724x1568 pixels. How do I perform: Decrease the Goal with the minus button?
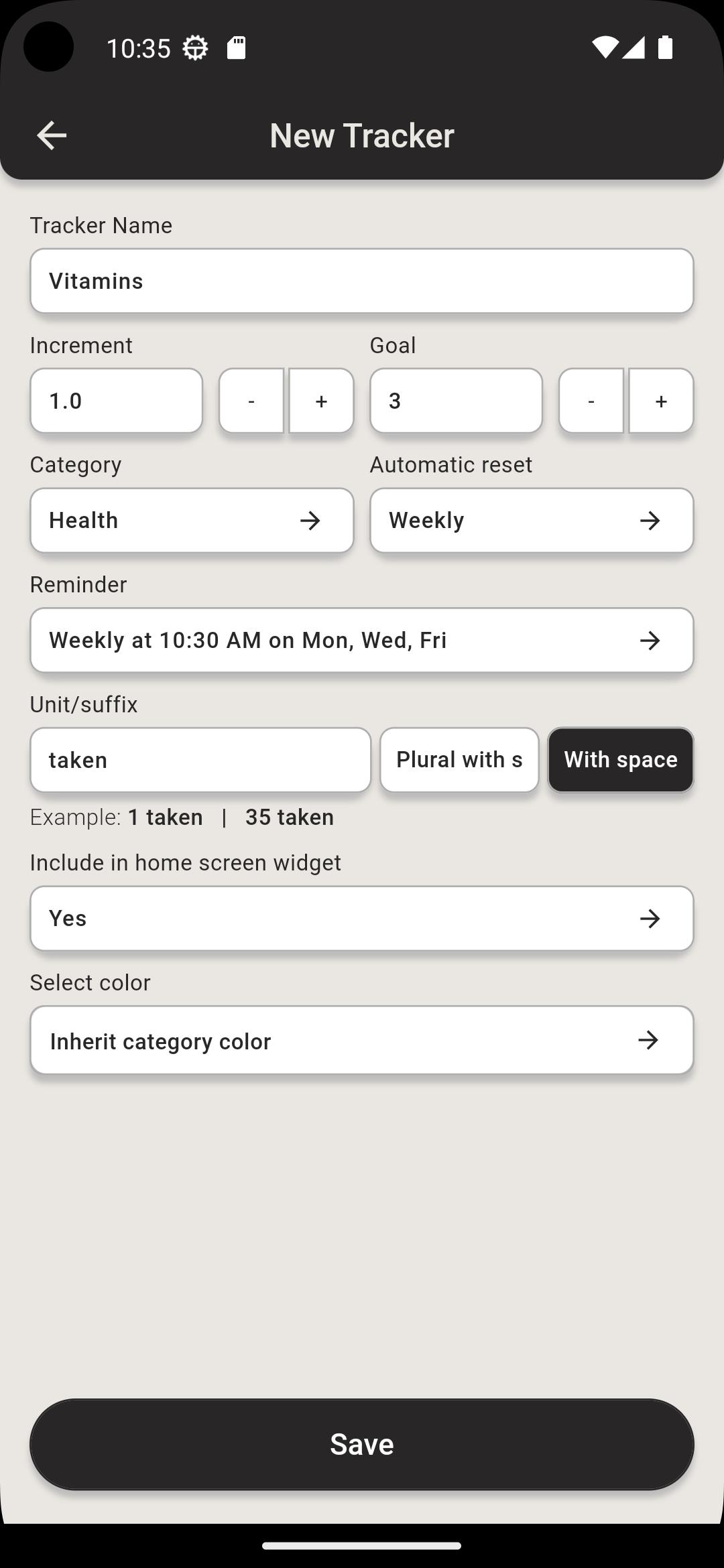click(x=591, y=401)
